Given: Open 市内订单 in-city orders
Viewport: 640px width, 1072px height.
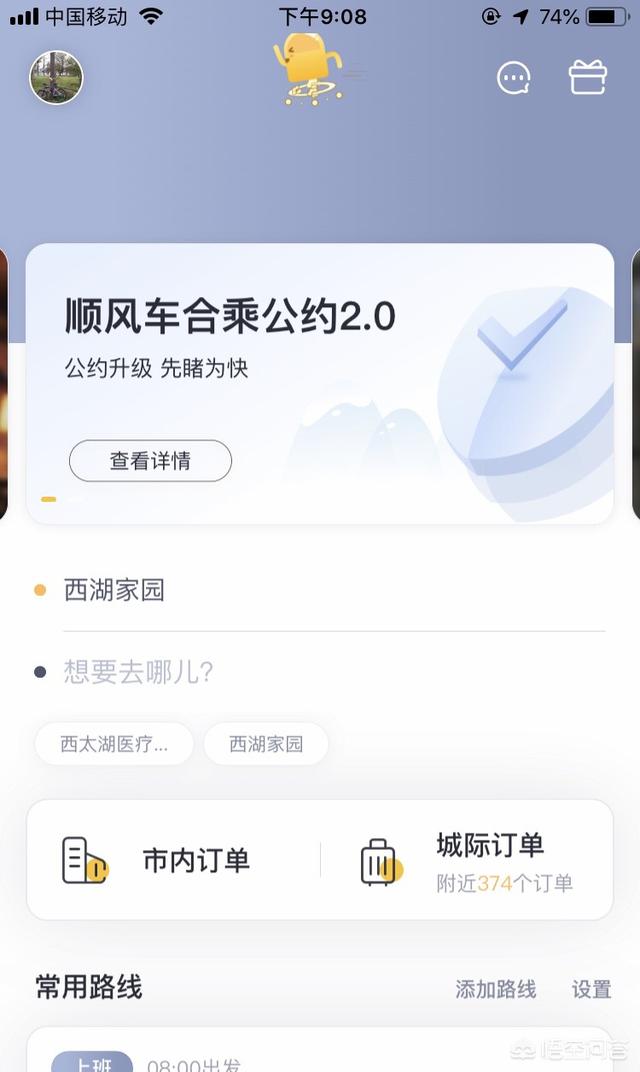Looking at the screenshot, I should click(174, 860).
